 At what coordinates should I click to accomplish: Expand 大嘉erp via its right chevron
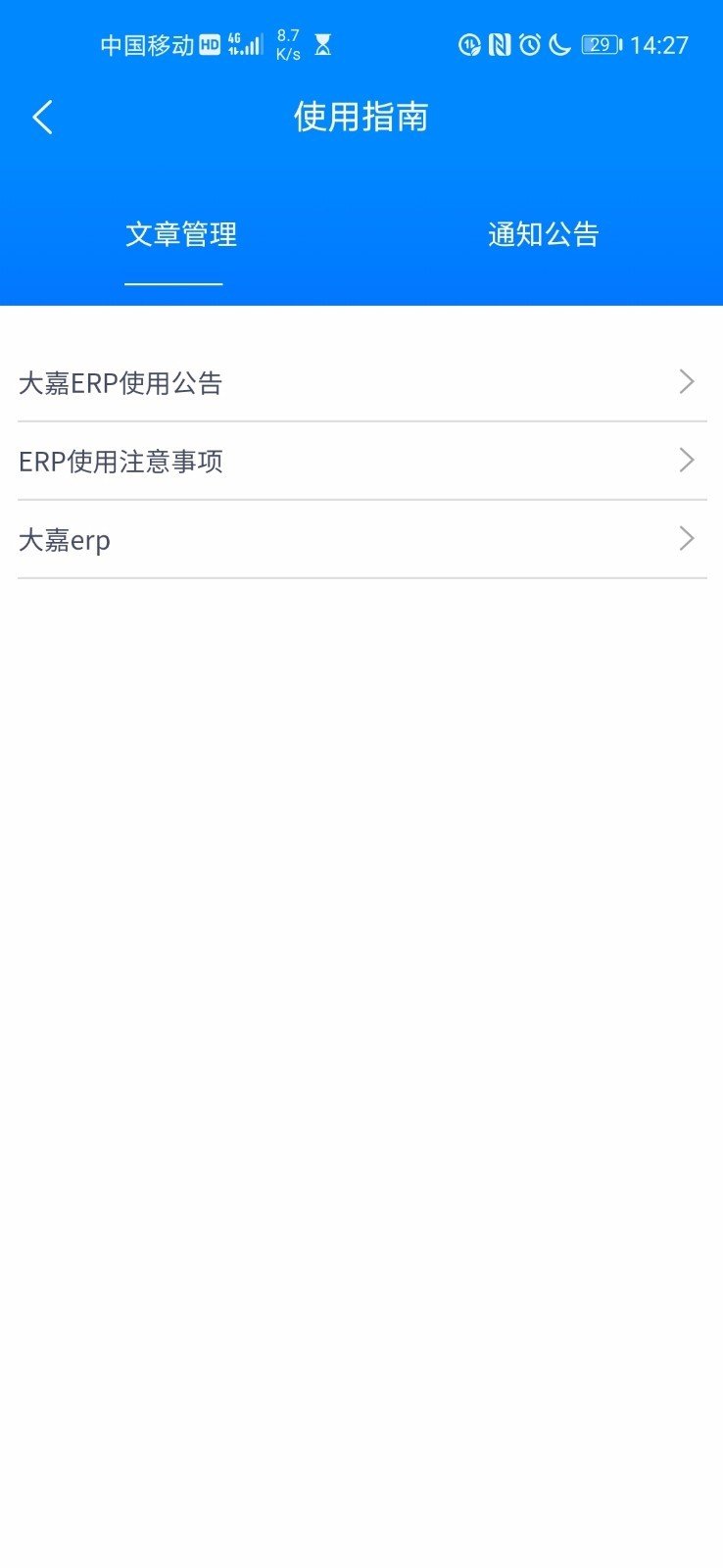[687, 539]
